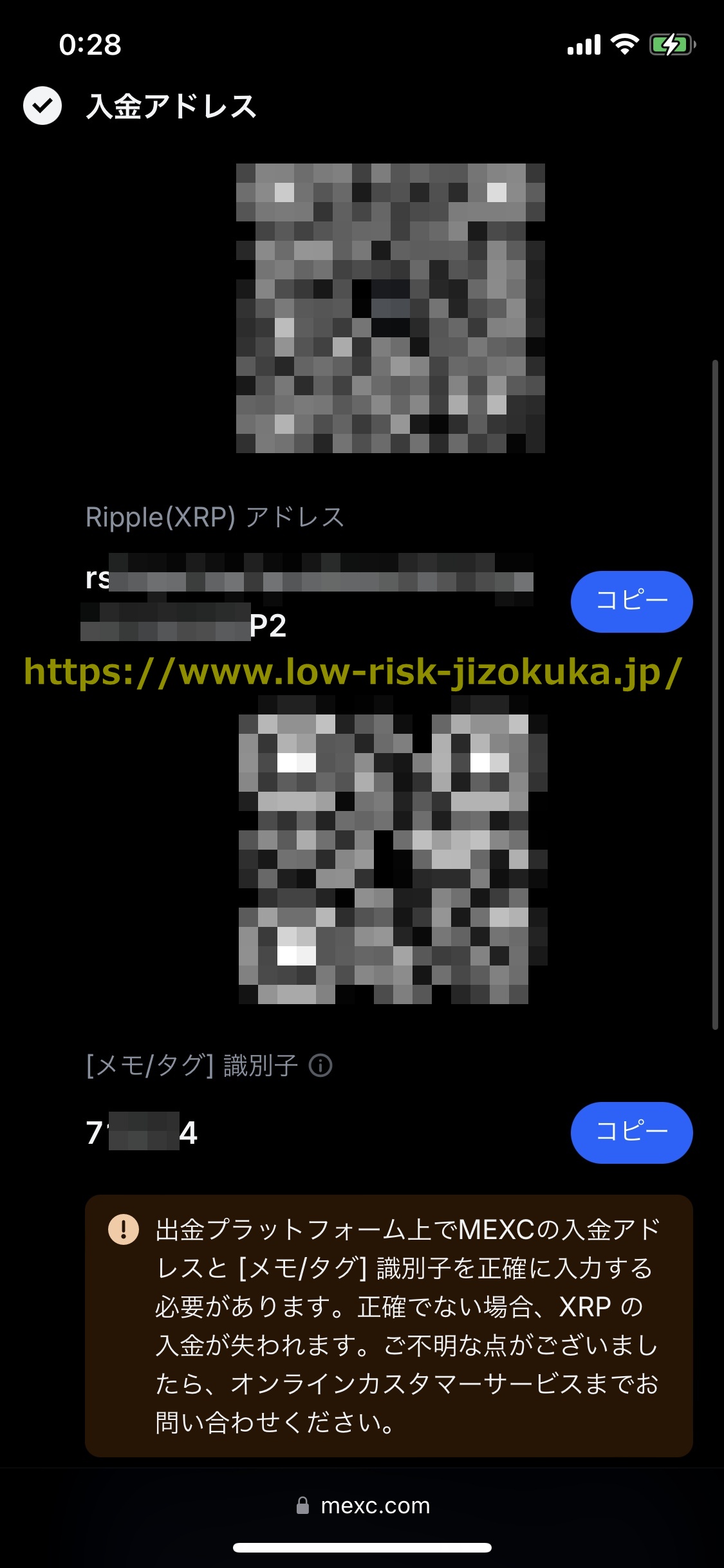The width and height of the screenshot is (724, 1568).
Task: Tap the mexc.com address bar
Action: [362, 1506]
